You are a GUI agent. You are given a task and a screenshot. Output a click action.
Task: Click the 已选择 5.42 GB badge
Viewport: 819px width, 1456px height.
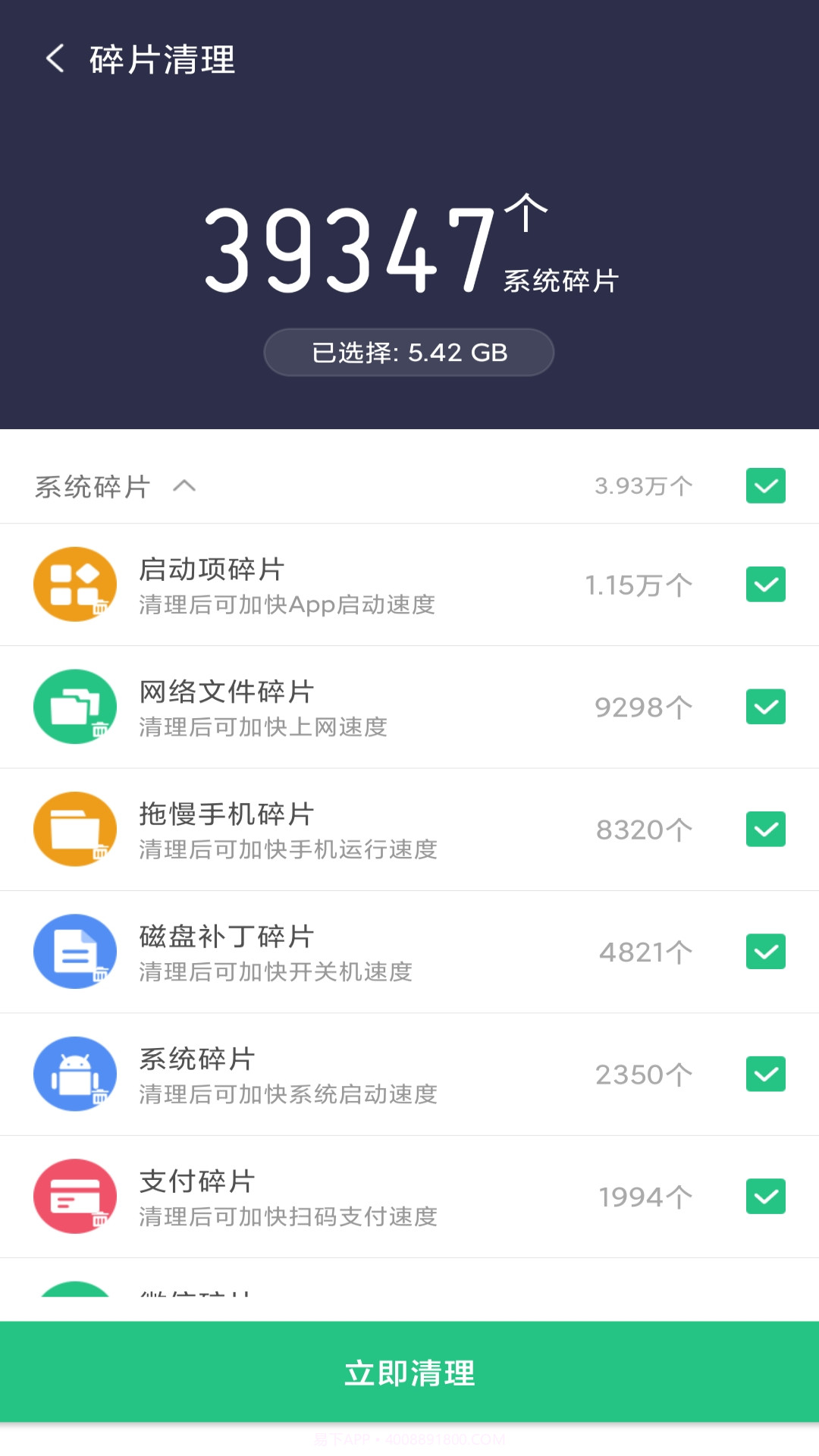click(x=409, y=351)
